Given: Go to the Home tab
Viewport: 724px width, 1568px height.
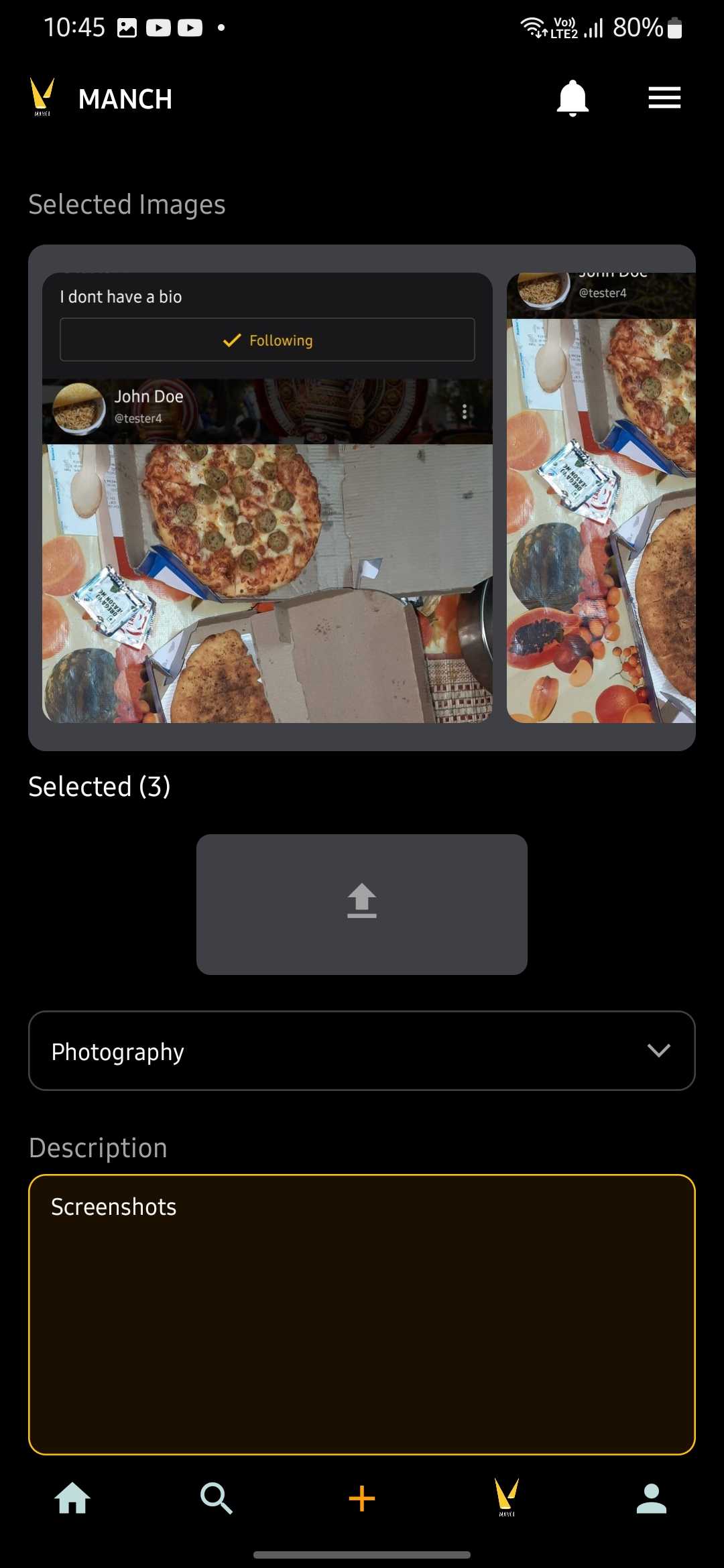Looking at the screenshot, I should tap(72, 1498).
